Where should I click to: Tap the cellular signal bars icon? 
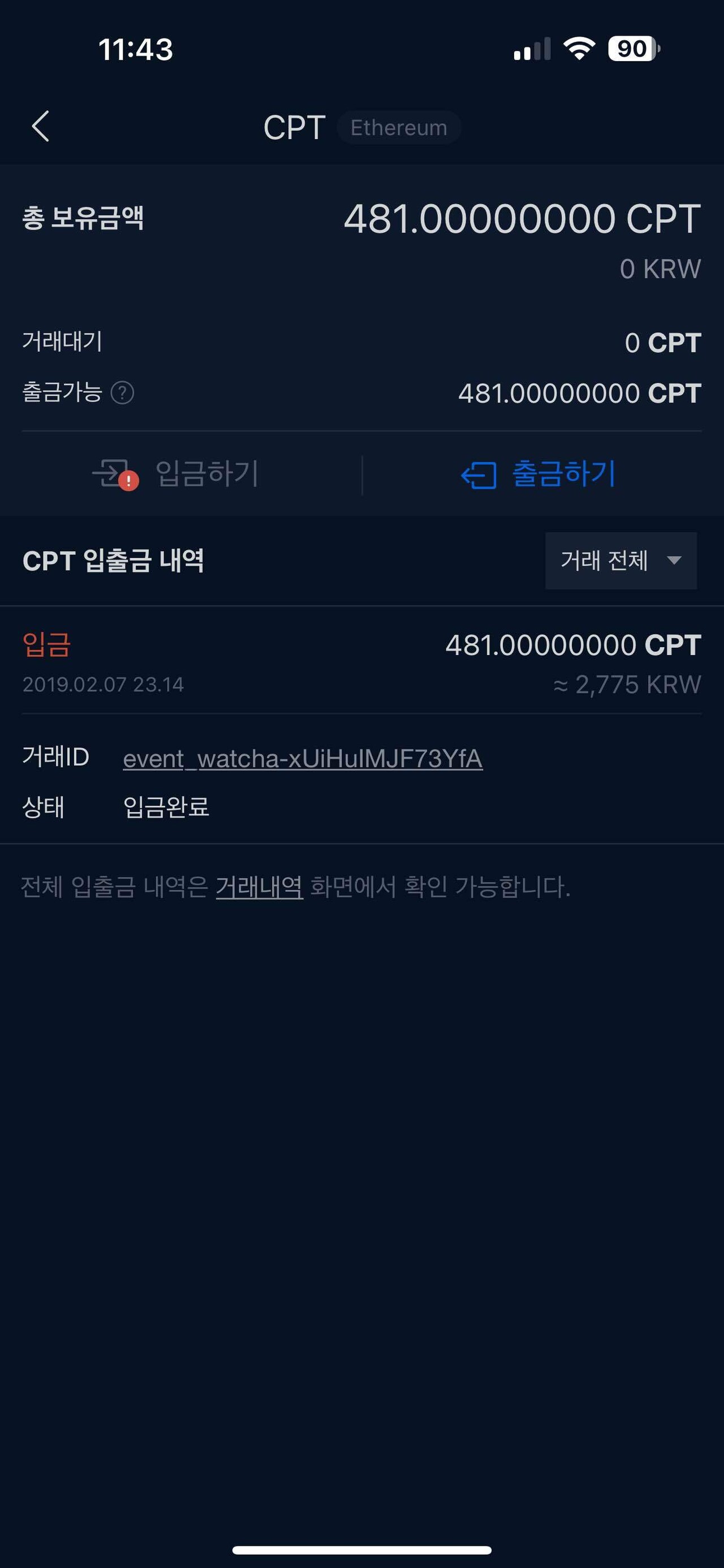click(532, 50)
